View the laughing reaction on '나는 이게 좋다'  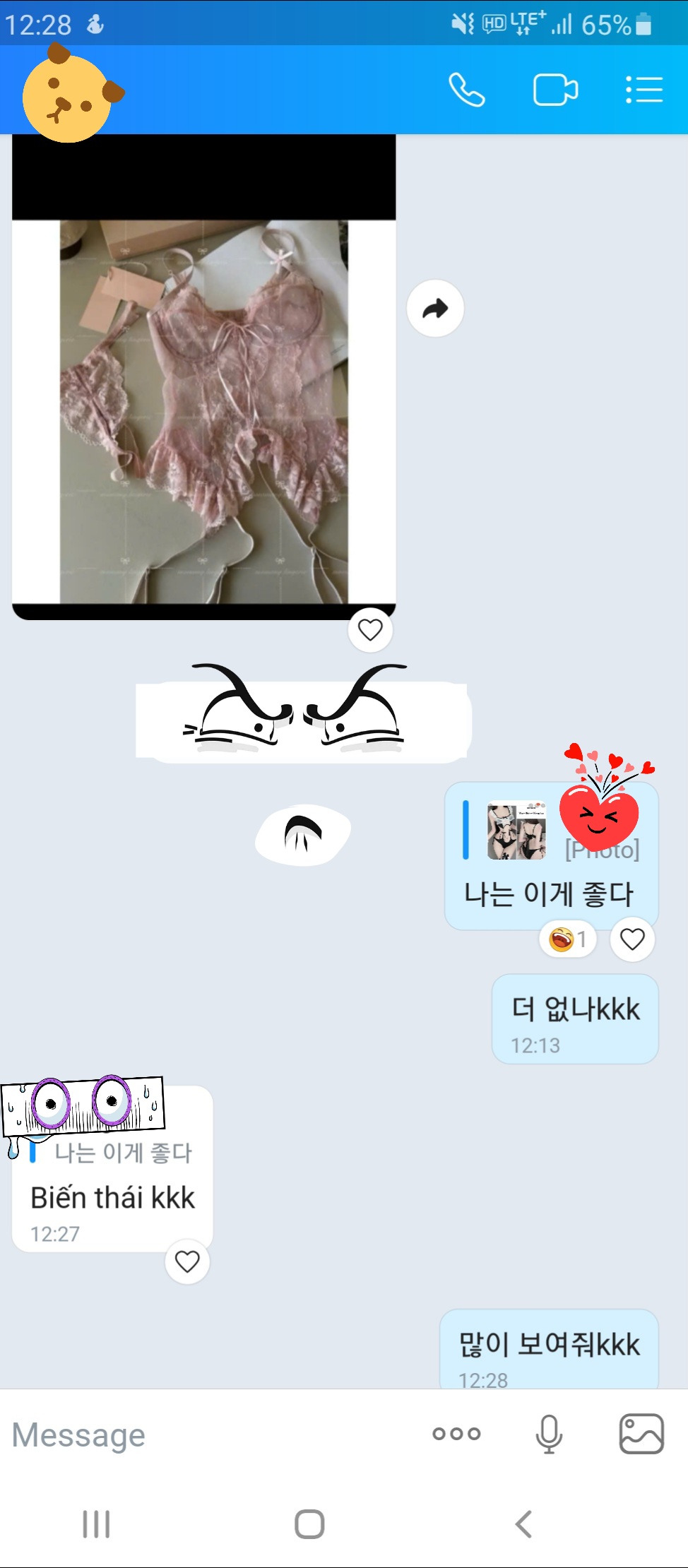568,939
